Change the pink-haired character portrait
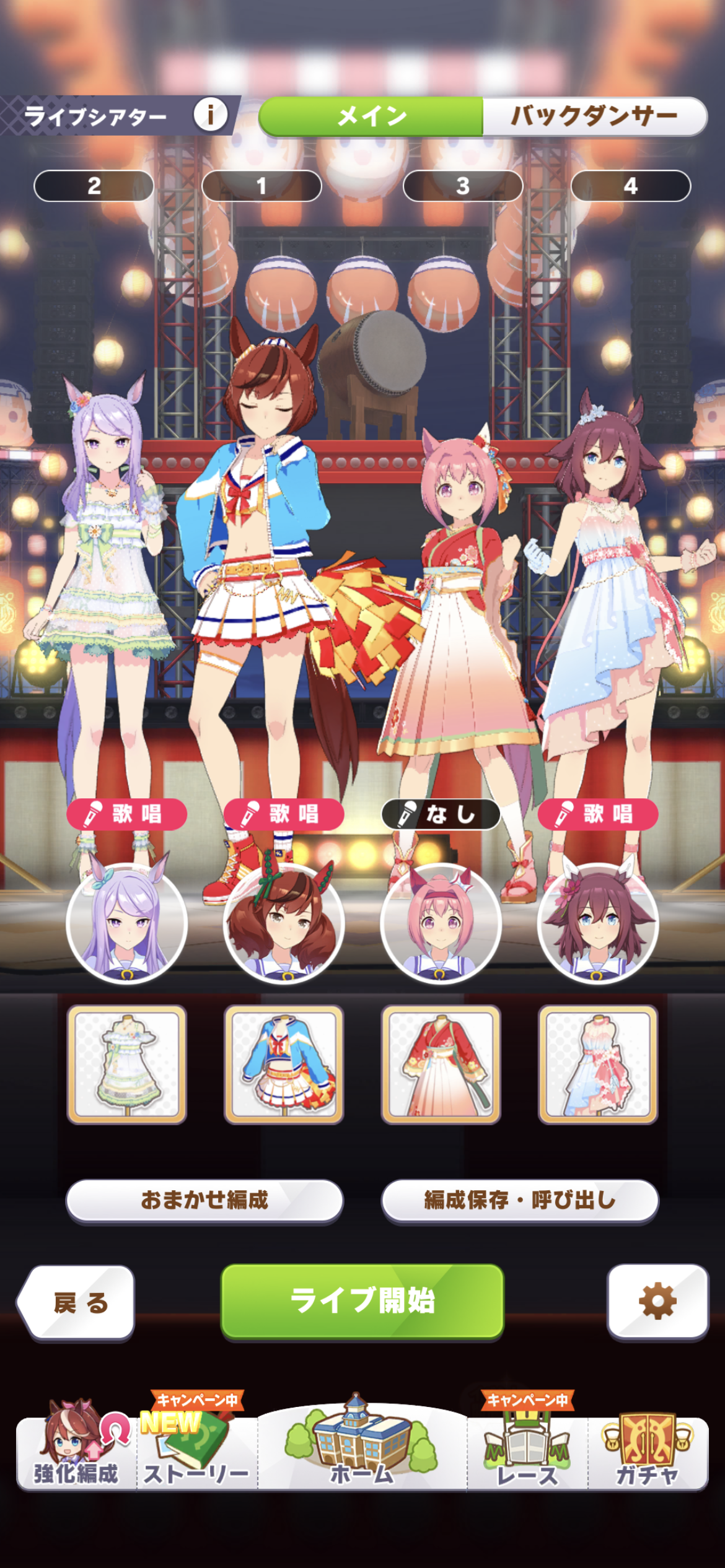The width and height of the screenshot is (725, 1568). click(x=441, y=923)
